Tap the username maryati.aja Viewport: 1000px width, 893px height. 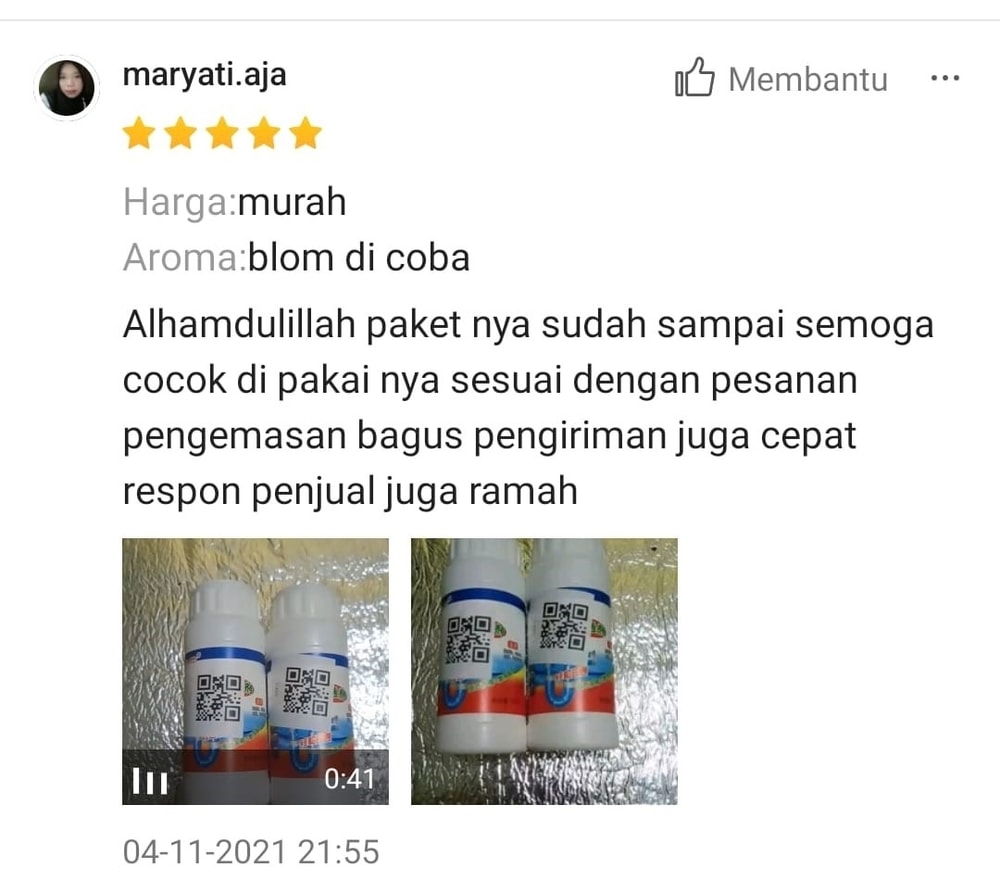pos(204,74)
